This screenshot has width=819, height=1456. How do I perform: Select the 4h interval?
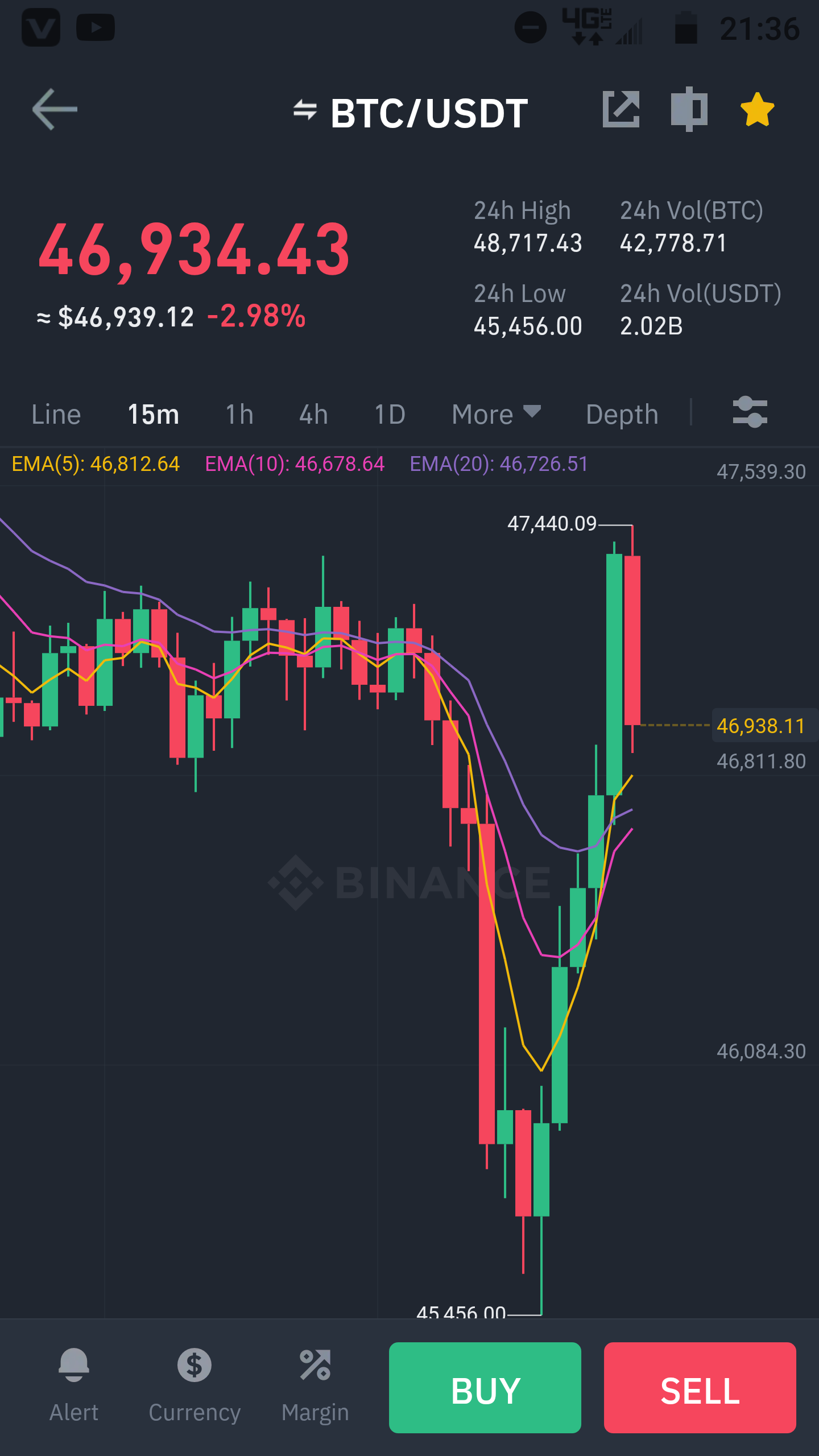(313, 414)
